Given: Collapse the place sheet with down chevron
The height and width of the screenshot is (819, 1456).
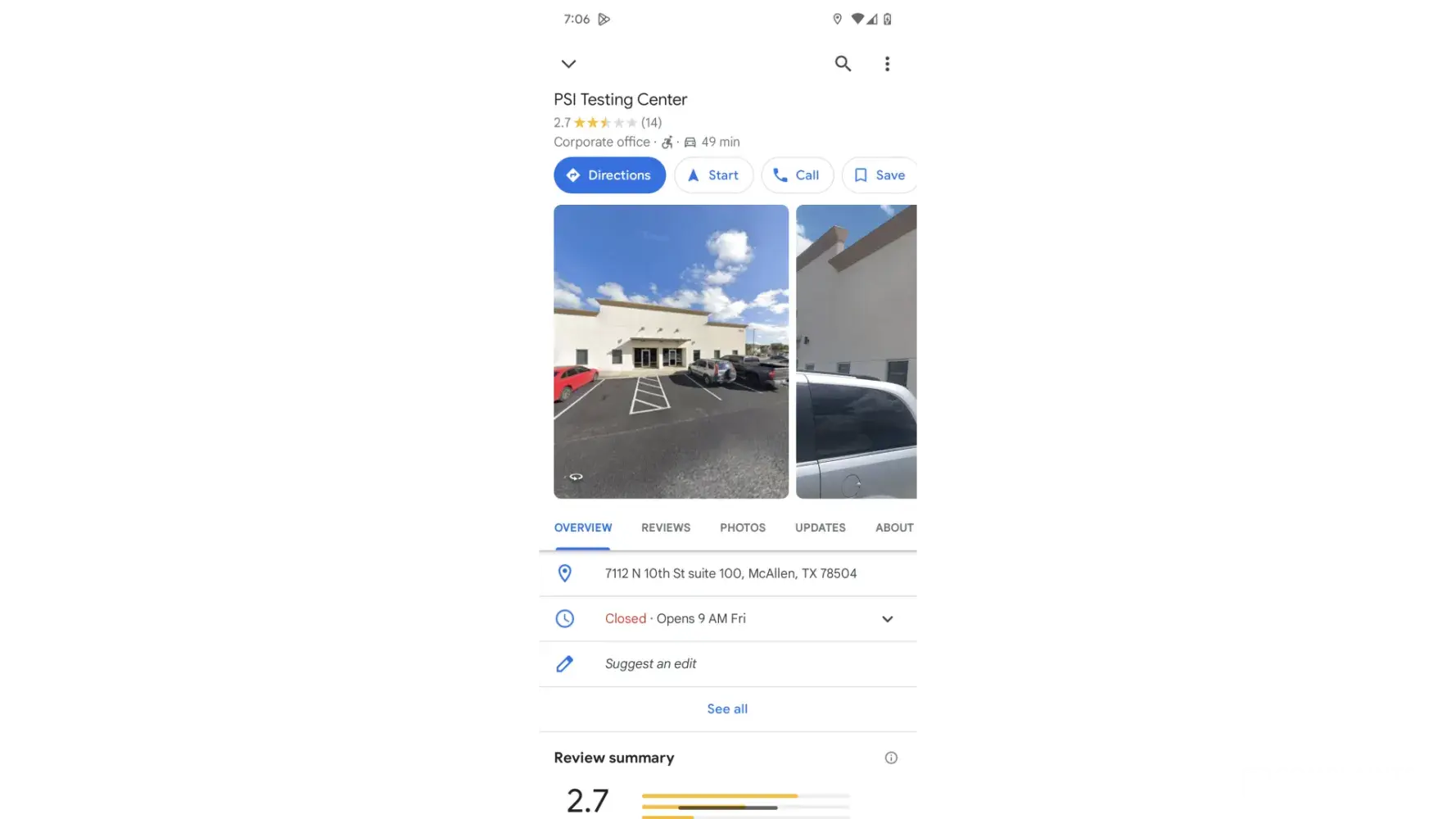Looking at the screenshot, I should (x=568, y=64).
